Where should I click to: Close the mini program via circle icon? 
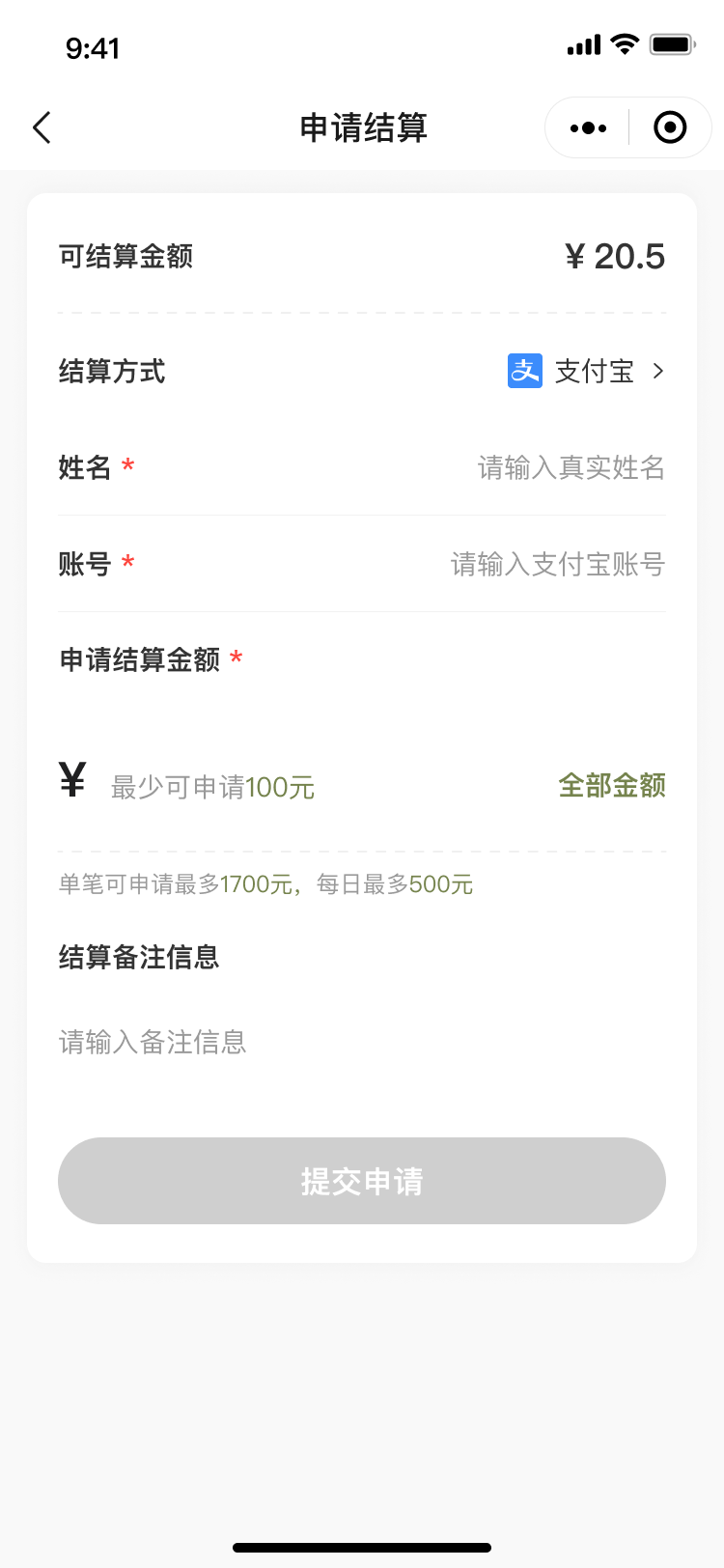(x=670, y=127)
